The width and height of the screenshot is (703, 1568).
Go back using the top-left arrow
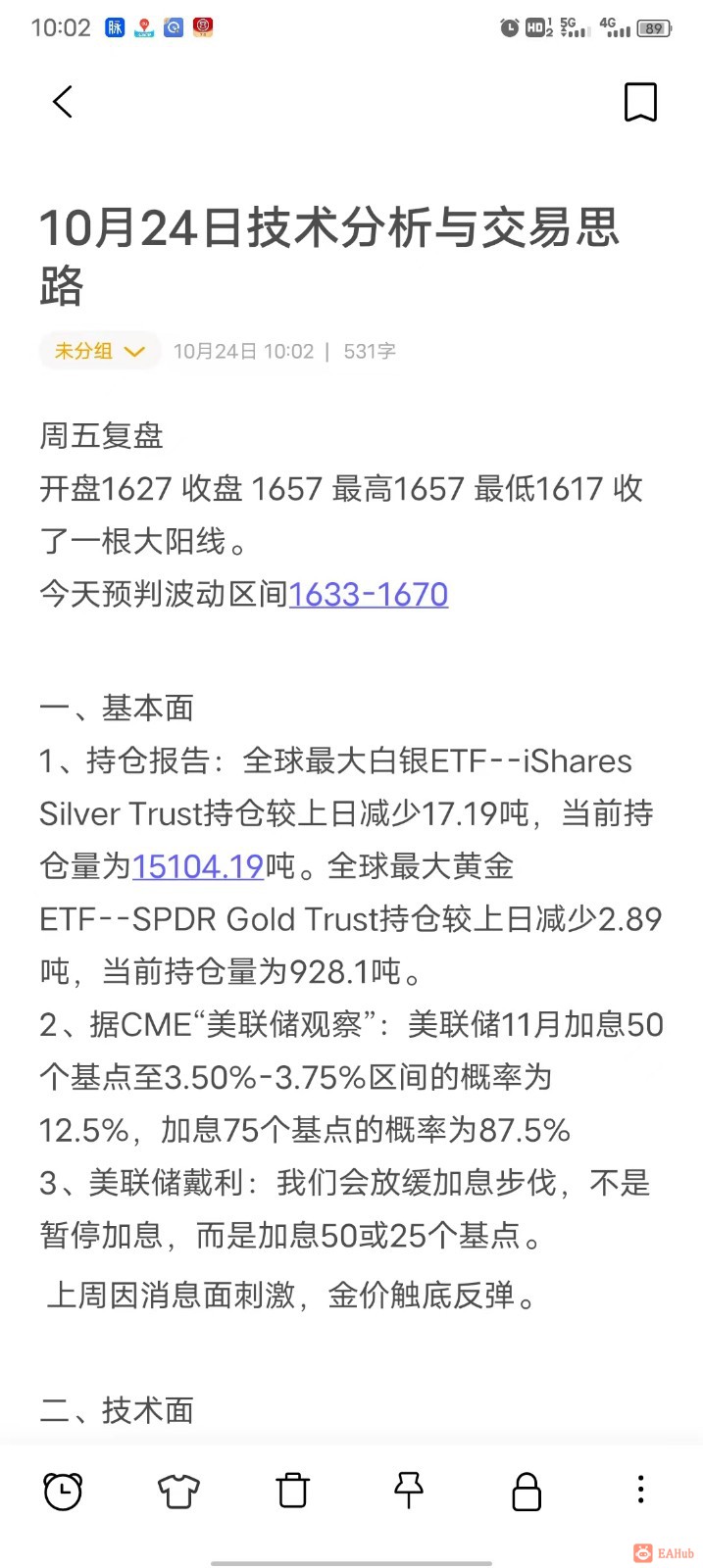[63, 102]
